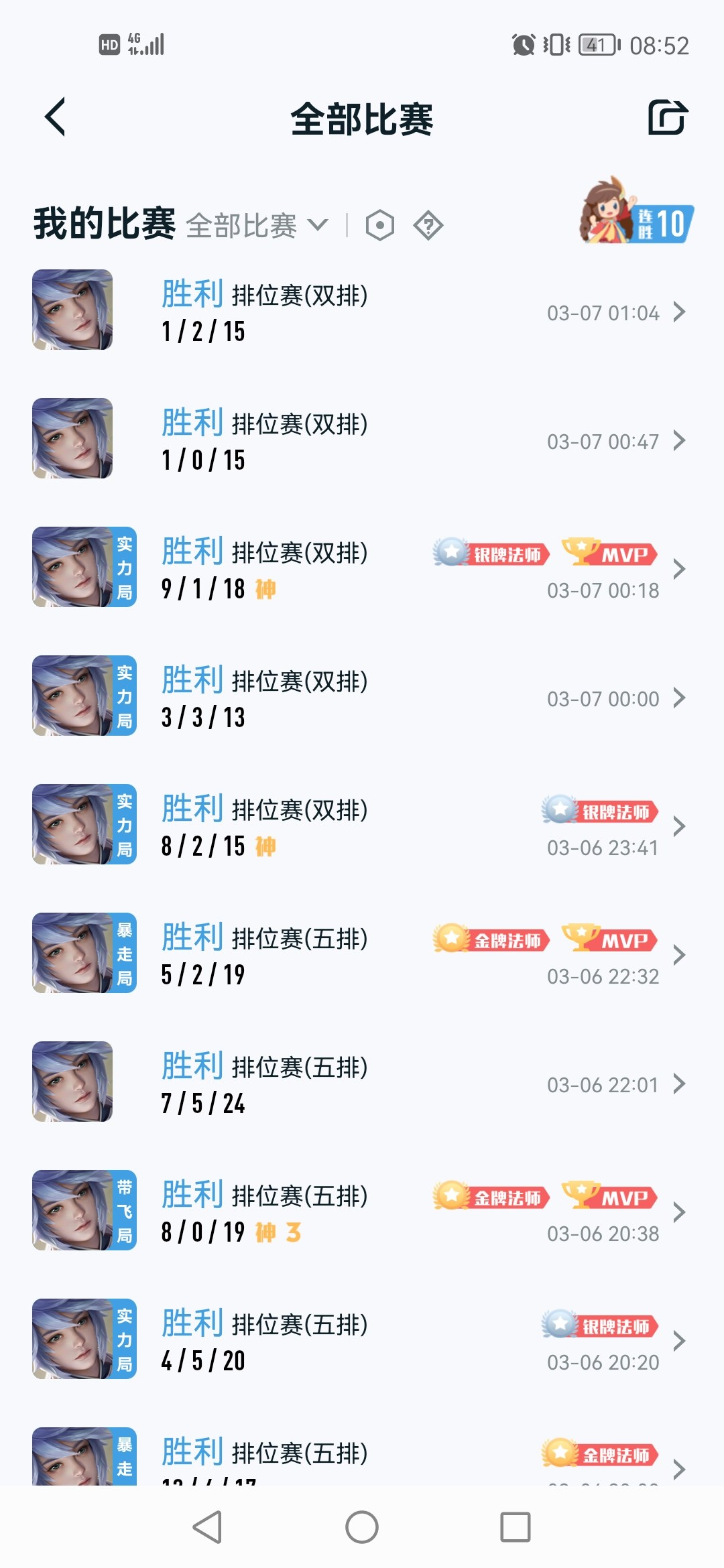724x1568 pixels.
Task: Open the 连胜 10 win streak badge
Action: point(637,211)
